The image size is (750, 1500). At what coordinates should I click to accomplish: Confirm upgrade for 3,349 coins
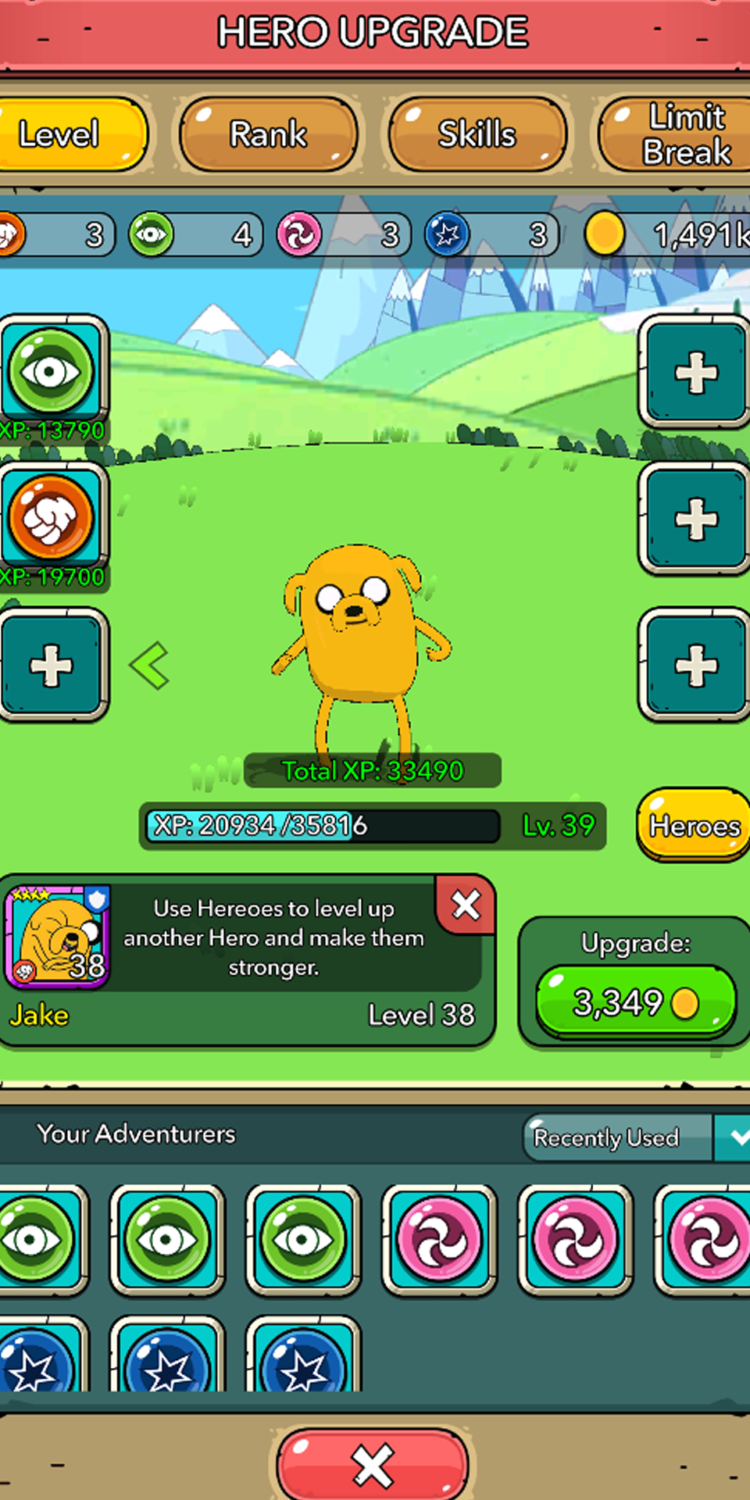[635, 1003]
